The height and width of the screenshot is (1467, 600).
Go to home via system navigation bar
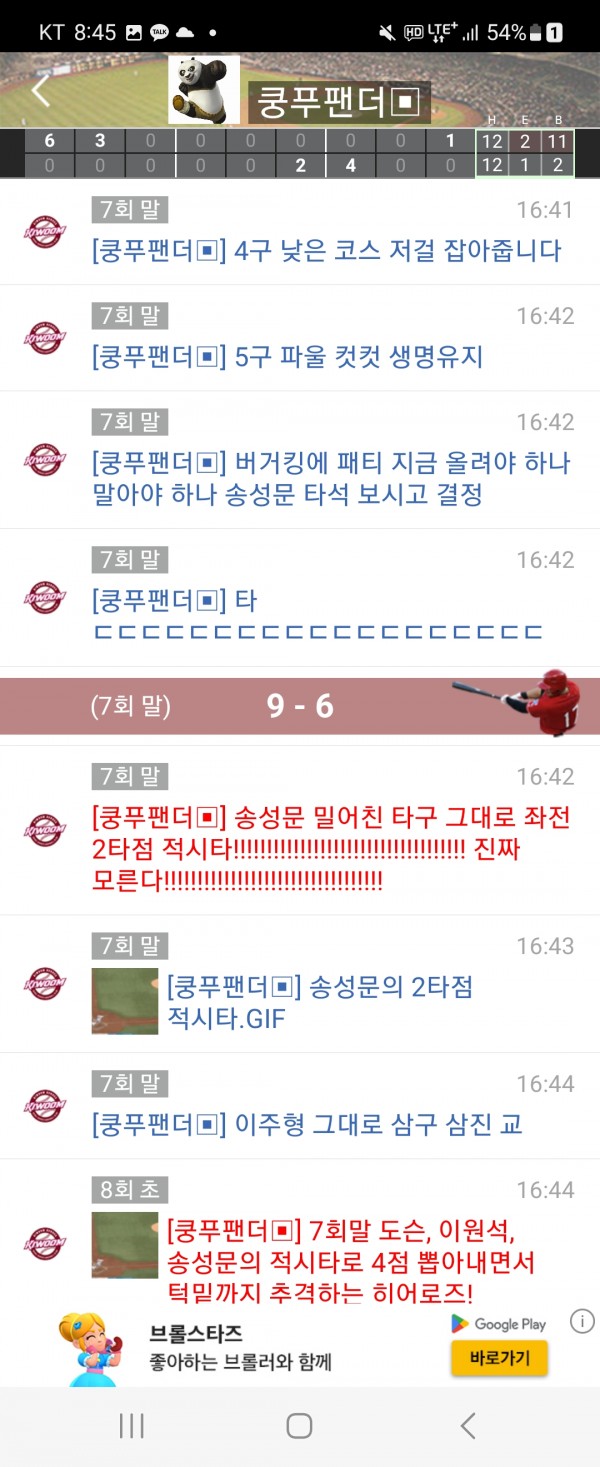(299, 1426)
